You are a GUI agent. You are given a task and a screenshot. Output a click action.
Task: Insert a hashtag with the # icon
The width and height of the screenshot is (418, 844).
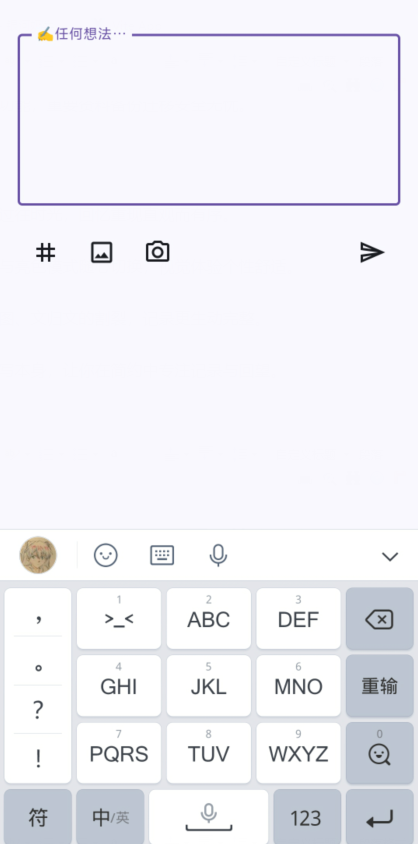coord(46,252)
